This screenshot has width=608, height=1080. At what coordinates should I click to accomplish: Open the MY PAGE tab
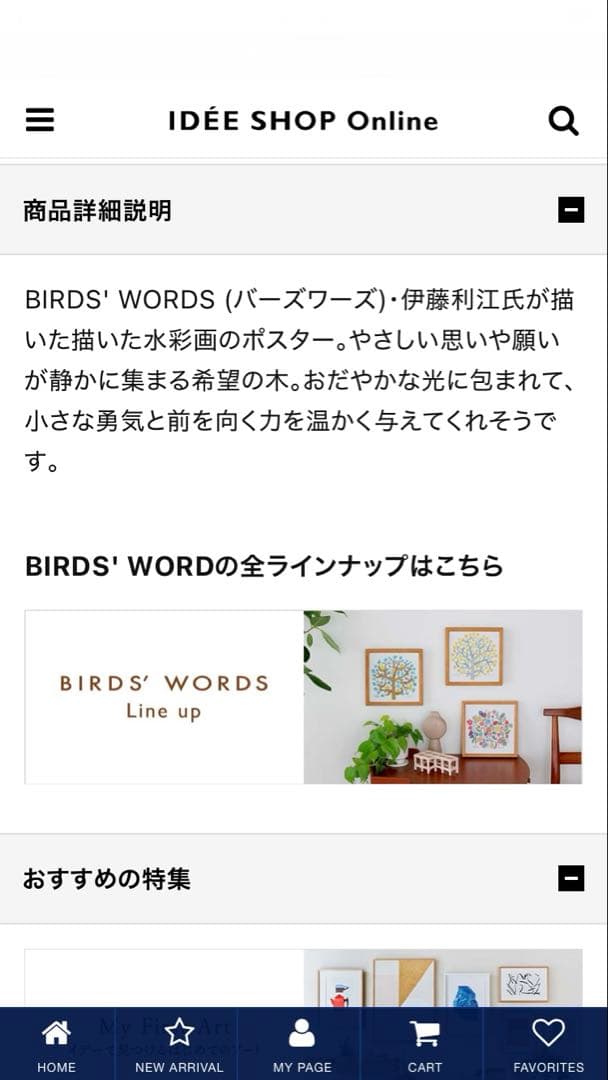302,1045
